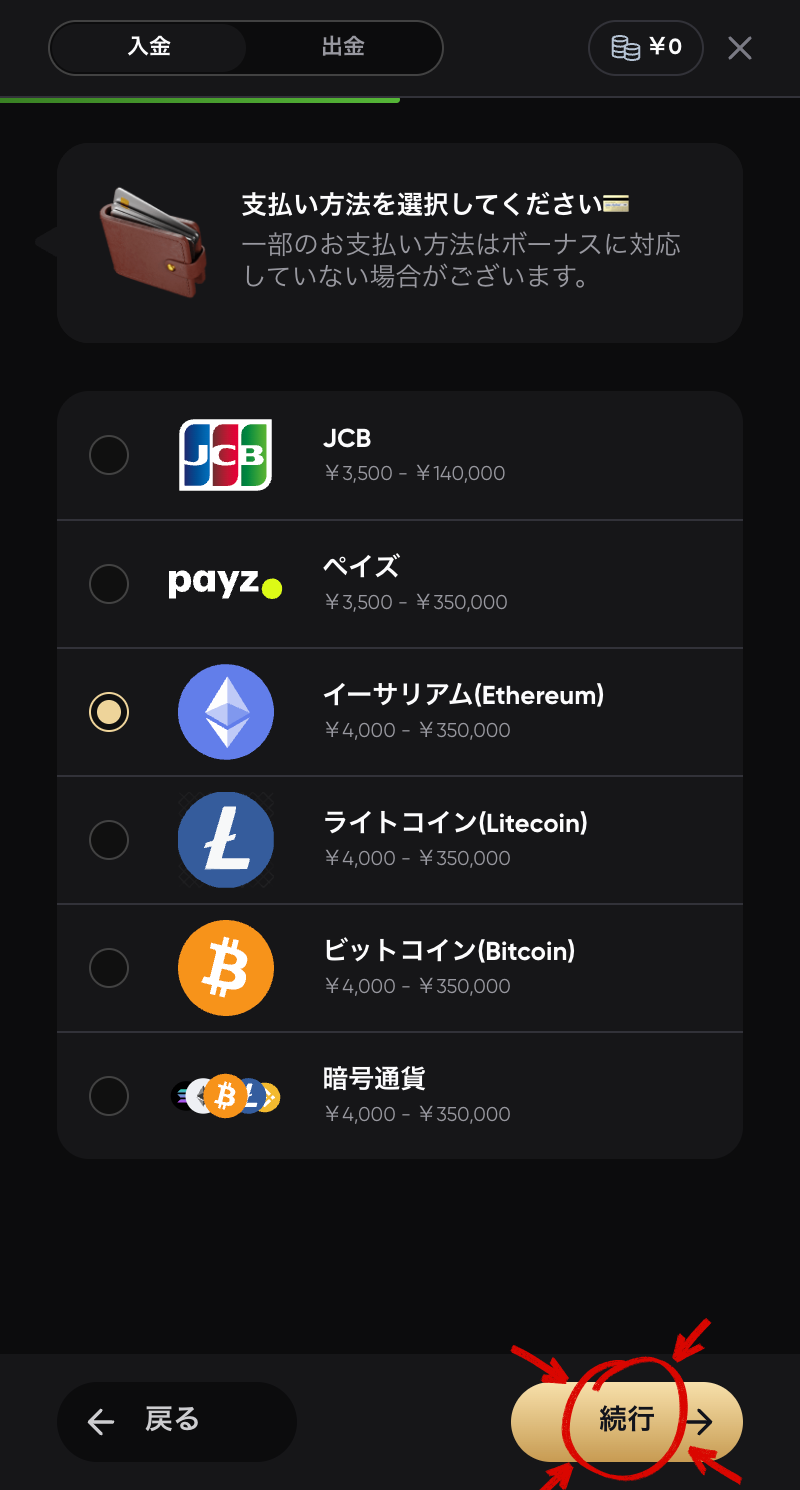
Task: Select the 暗号通貨 crypto option
Action: (x=109, y=1095)
